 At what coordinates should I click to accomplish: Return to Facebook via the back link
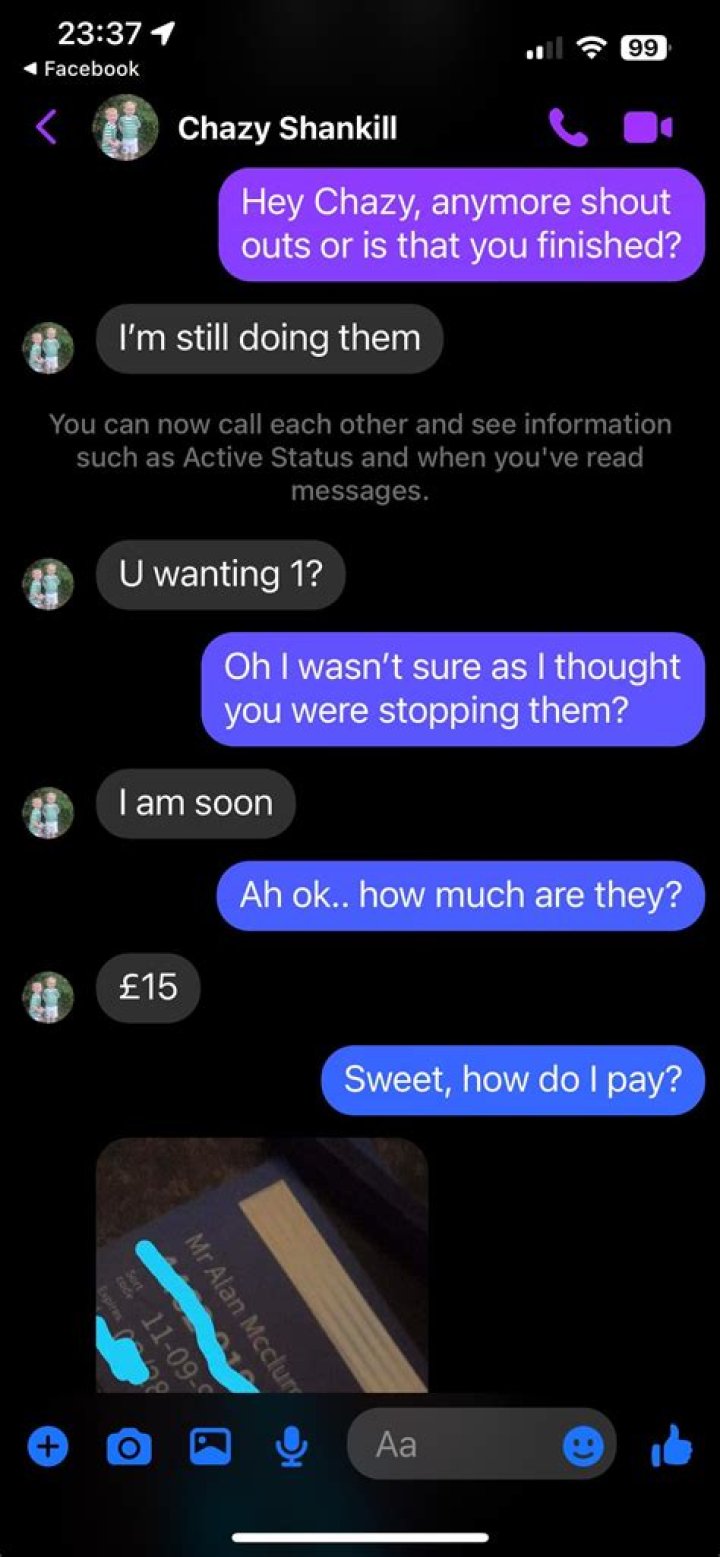coord(82,69)
